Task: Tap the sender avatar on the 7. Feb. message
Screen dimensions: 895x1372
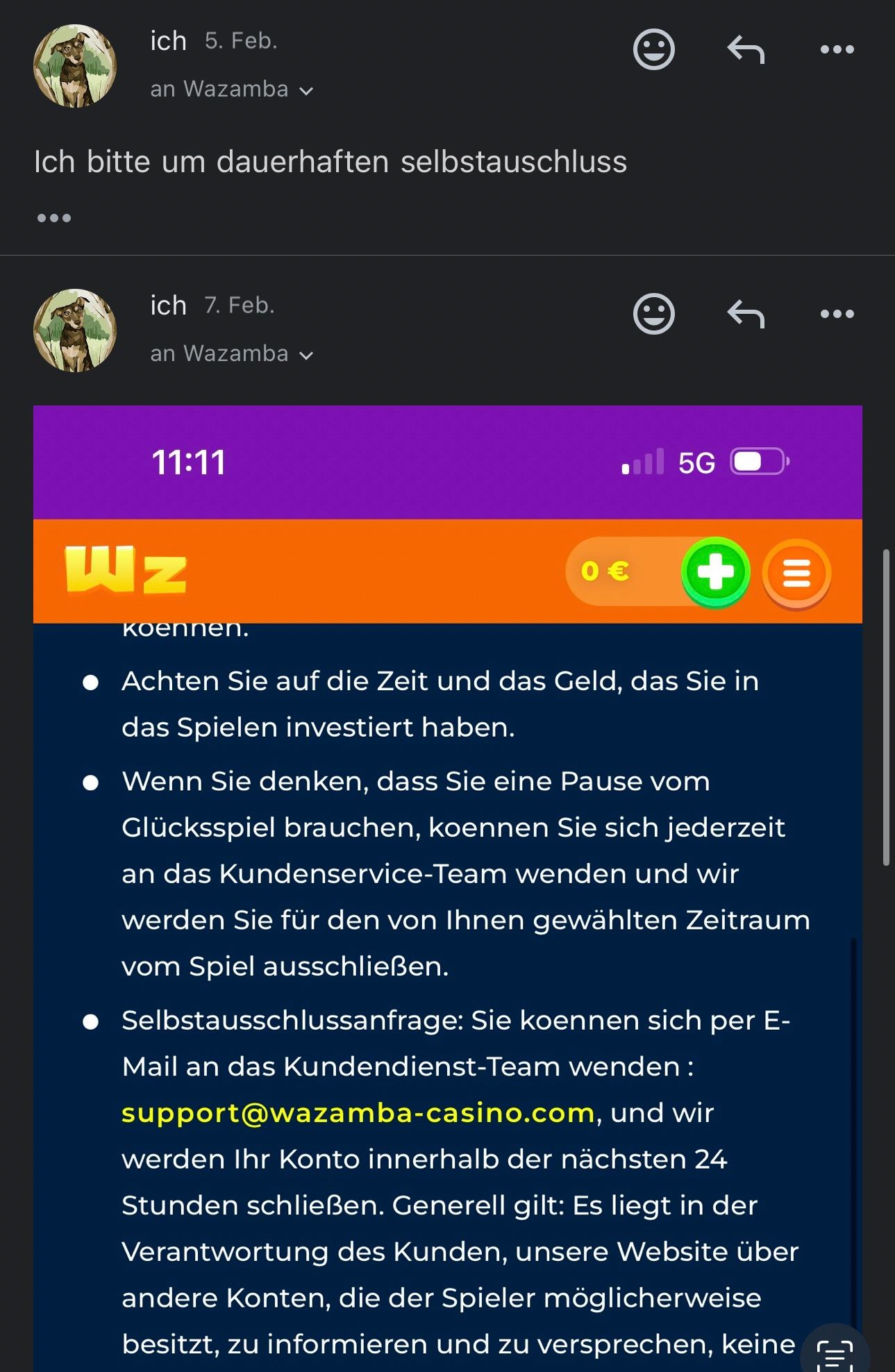Action: pyautogui.click(x=75, y=331)
